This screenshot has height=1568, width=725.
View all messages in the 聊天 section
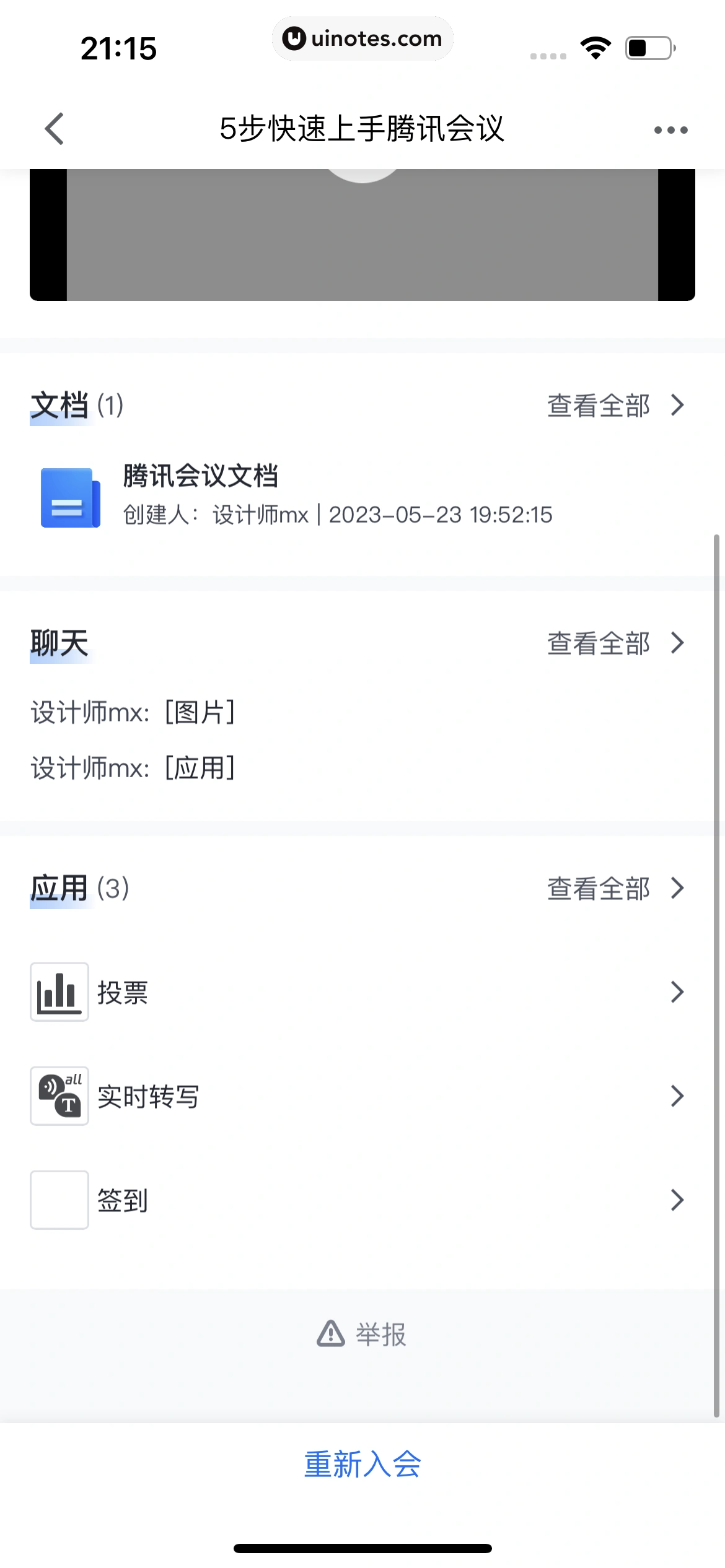(x=615, y=643)
